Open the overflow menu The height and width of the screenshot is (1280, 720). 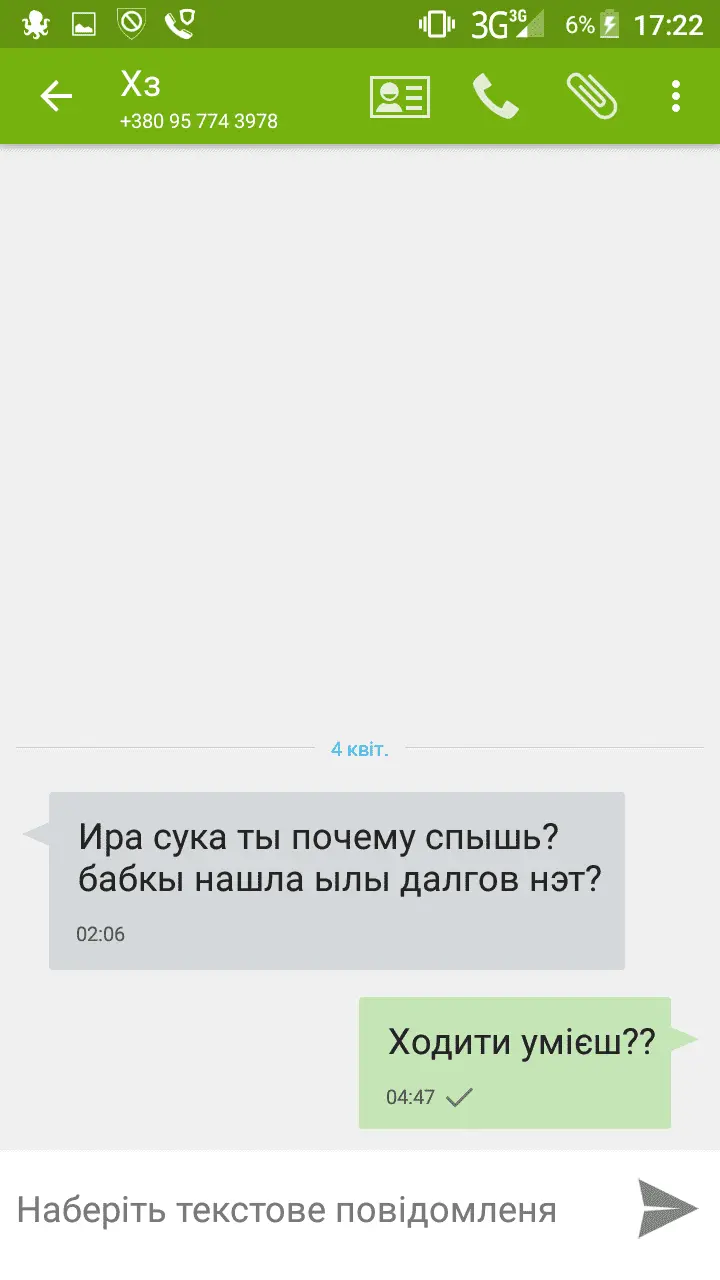(x=676, y=97)
